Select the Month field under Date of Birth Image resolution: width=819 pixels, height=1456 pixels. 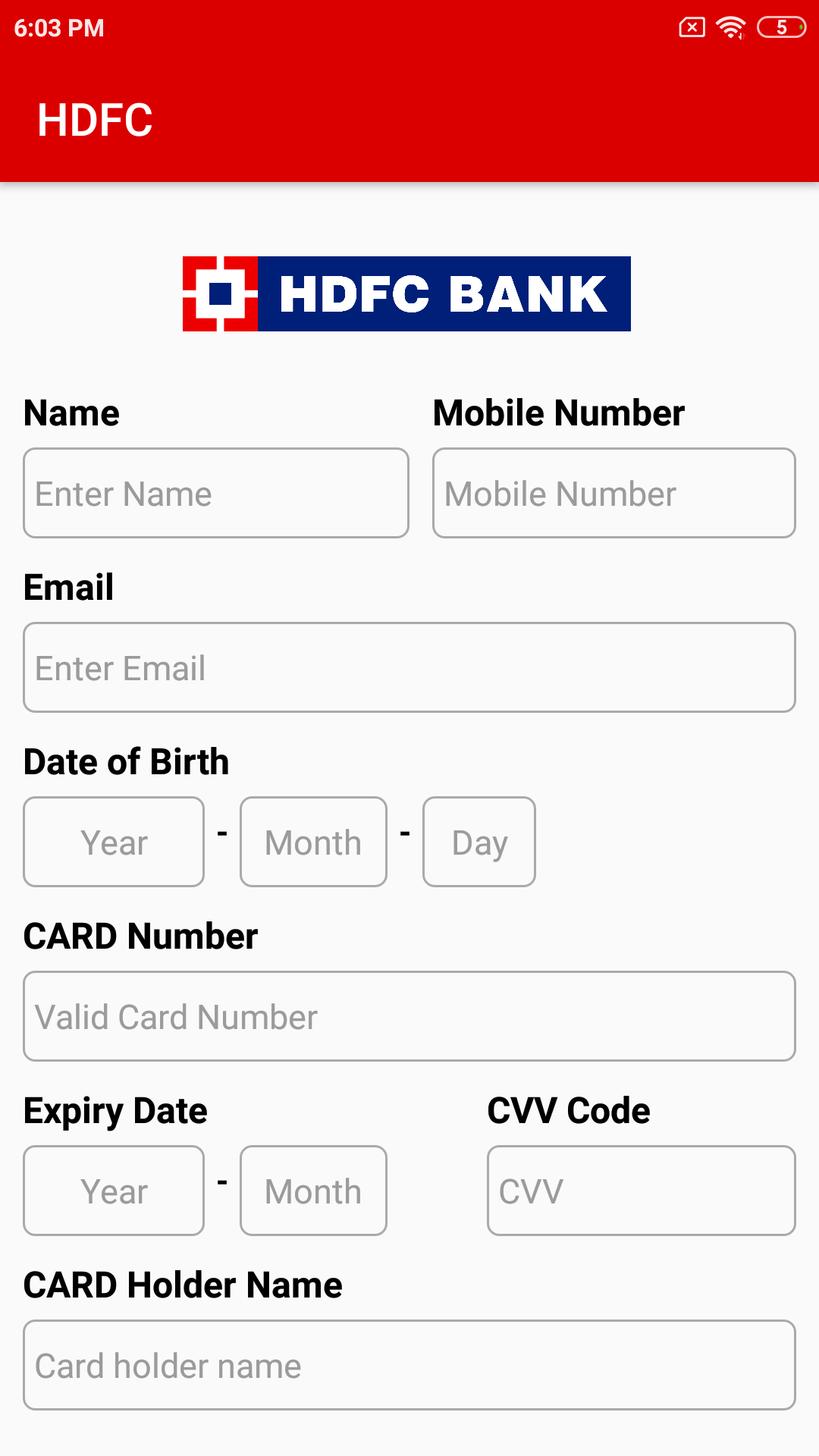pos(313,842)
